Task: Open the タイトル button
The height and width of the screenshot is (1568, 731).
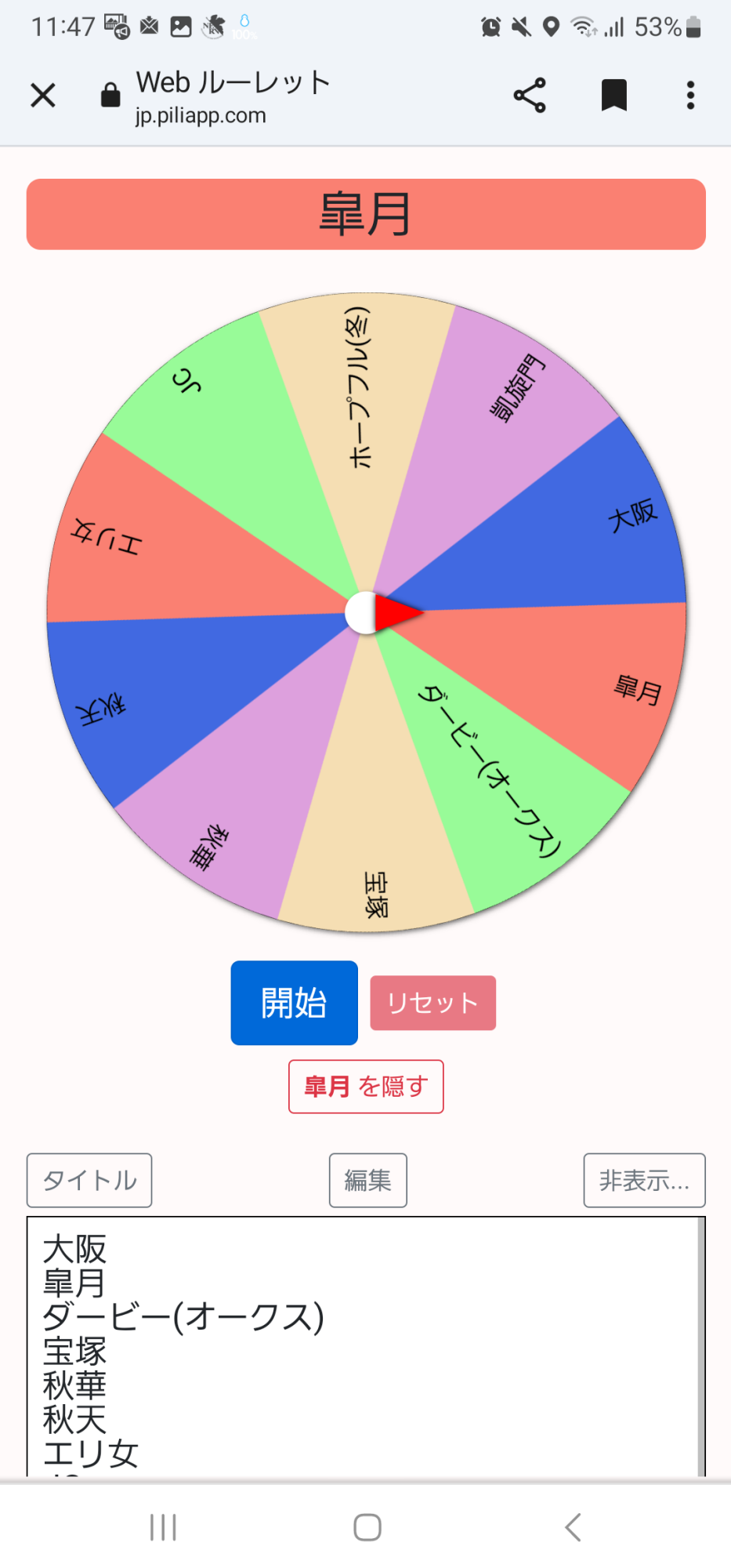Action: click(89, 1180)
